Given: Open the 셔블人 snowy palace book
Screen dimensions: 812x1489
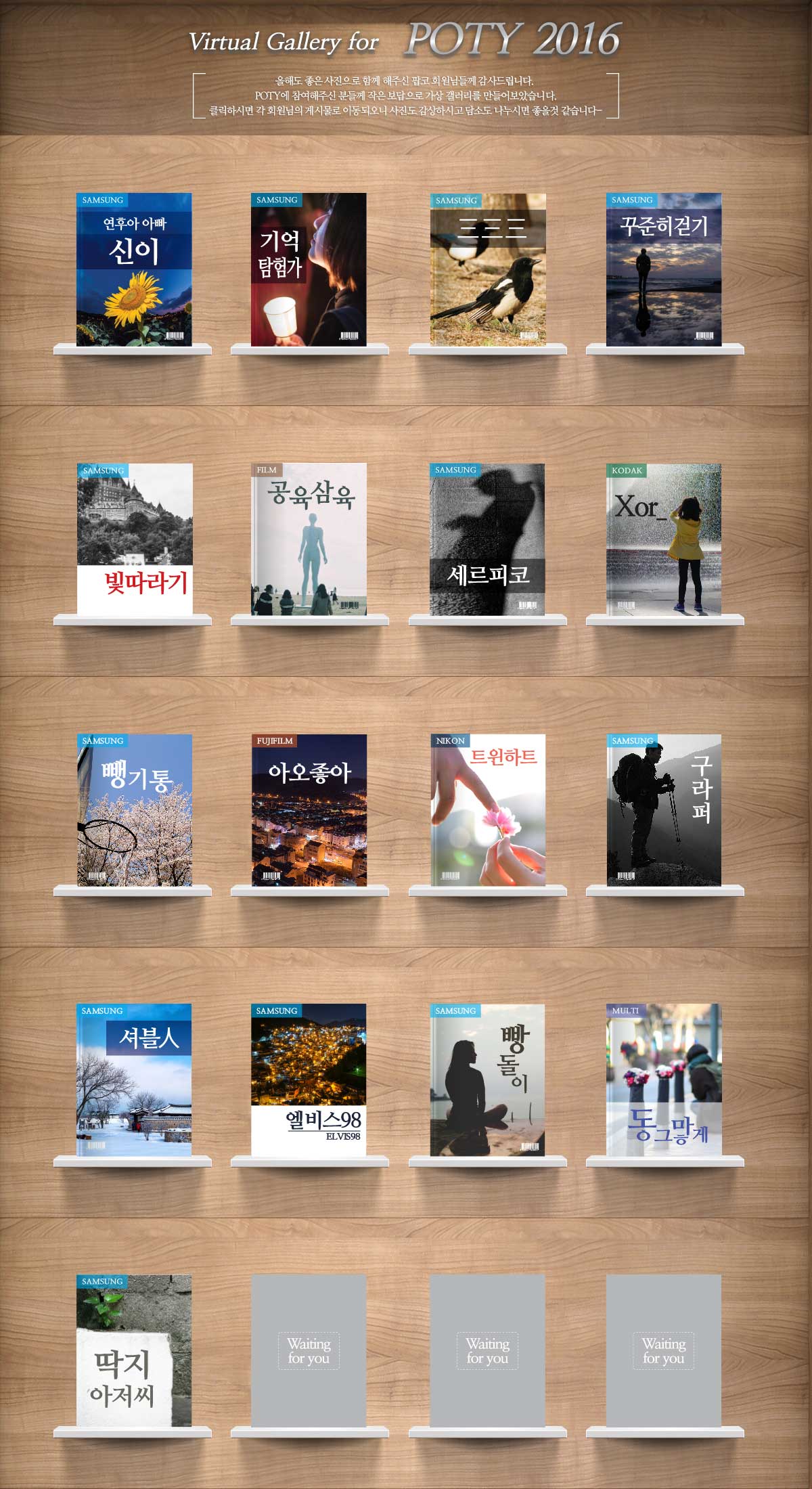Looking at the screenshot, I should click(134, 1080).
